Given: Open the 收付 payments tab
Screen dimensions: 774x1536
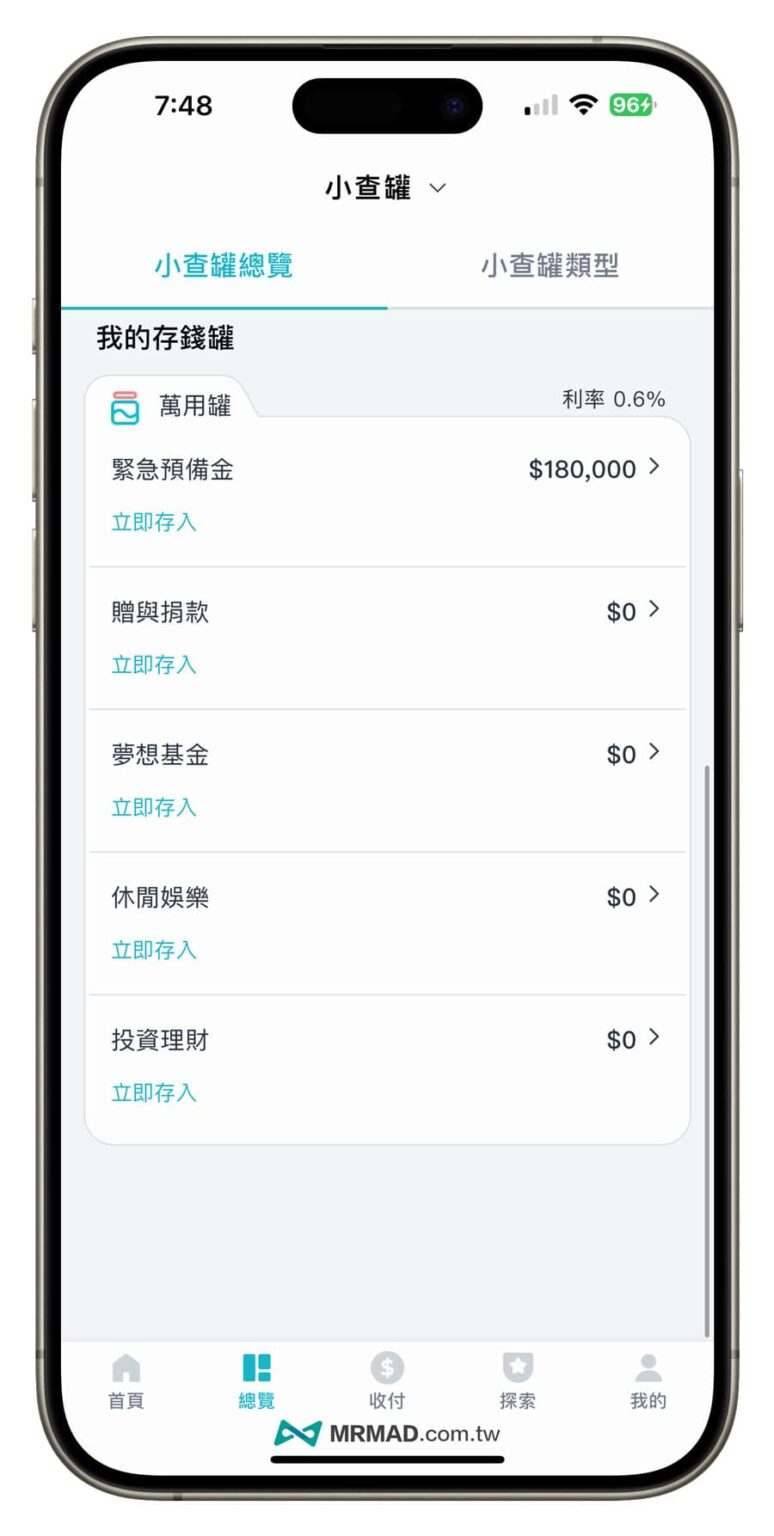Looking at the screenshot, I should (x=387, y=1381).
